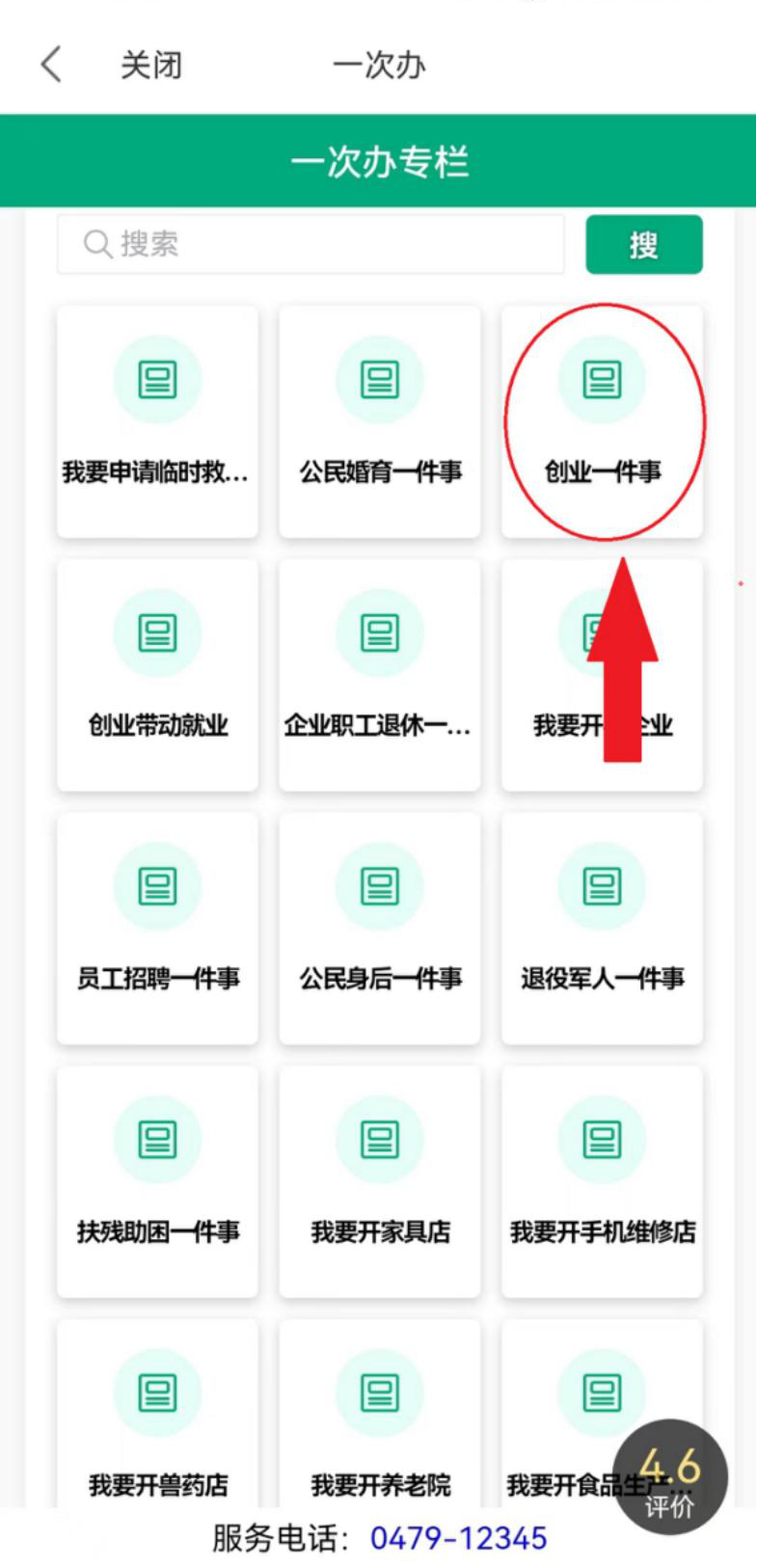Tap 关闭 to close the page
Viewport: 757px width, 1568px height.
[150, 65]
